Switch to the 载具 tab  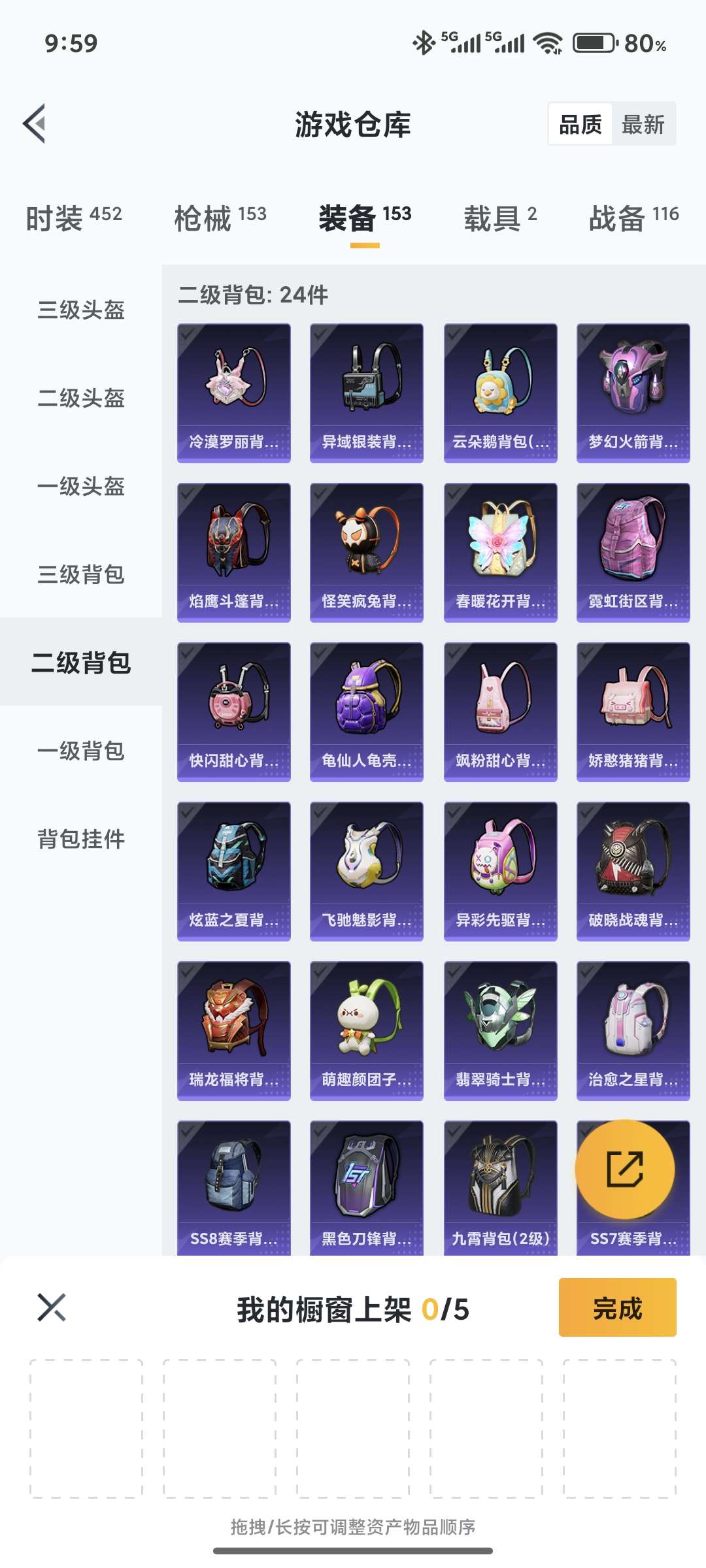click(x=500, y=218)
